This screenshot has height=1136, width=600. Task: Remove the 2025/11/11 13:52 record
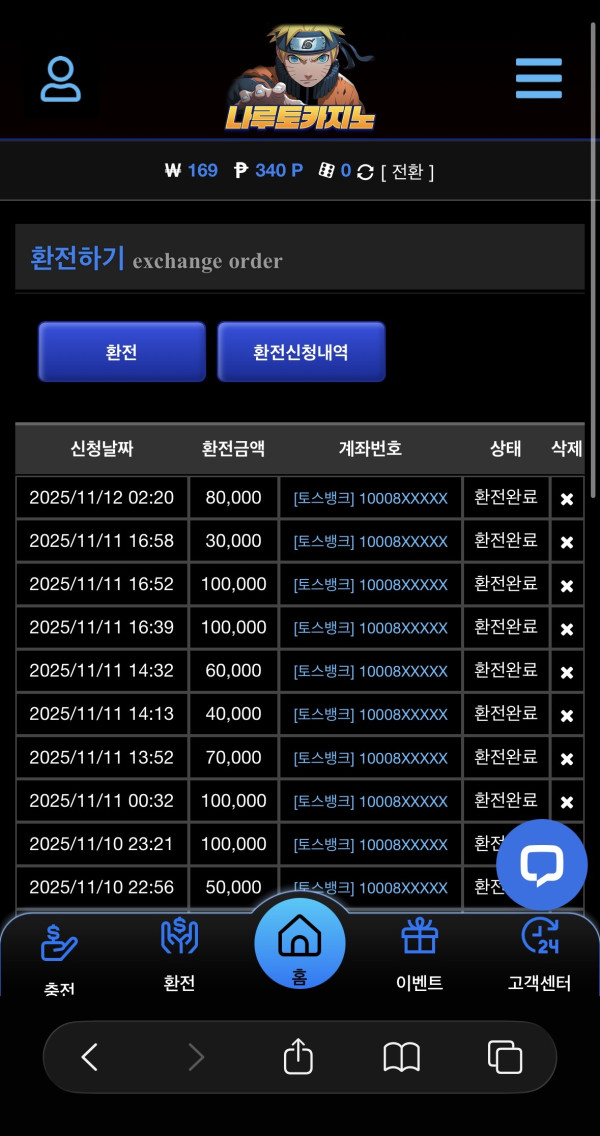coord(567,759)
